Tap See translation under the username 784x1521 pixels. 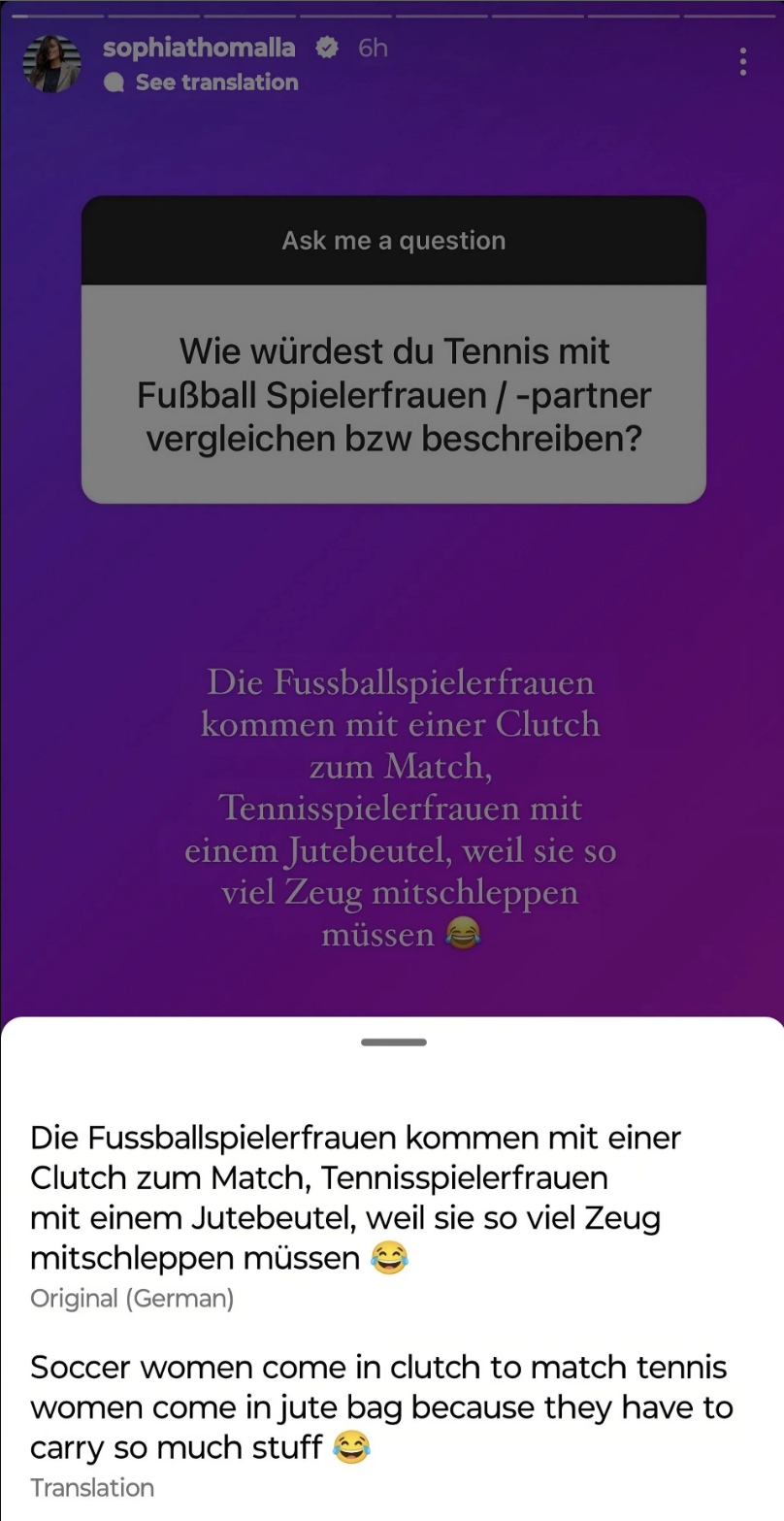pyautogui.click(x=215, y=83)
